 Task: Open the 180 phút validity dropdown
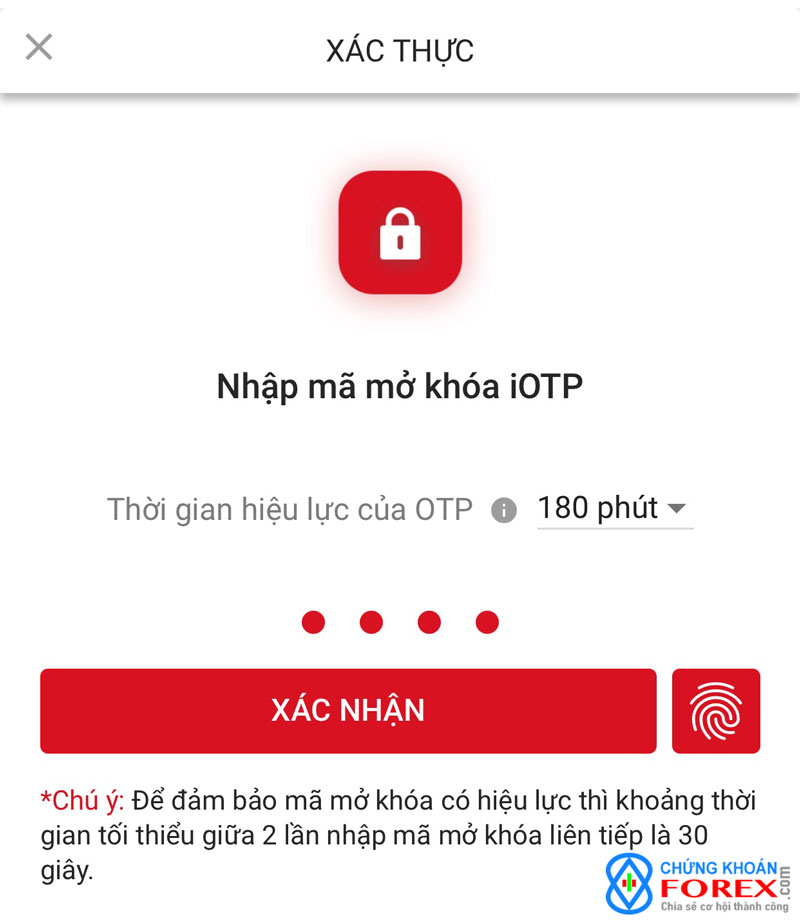point(614,509)
